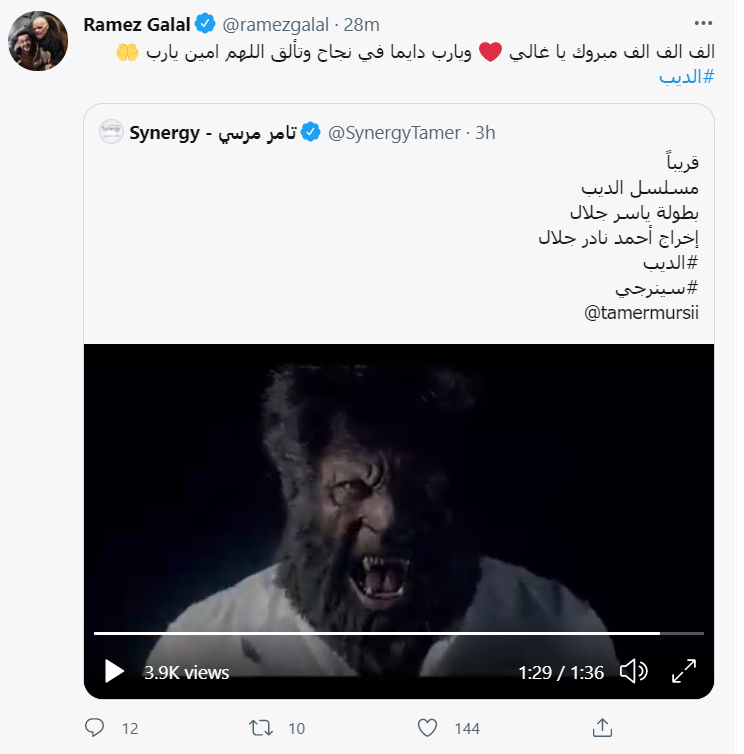Retweet Ramez Galal's tweet
This screenshot has height=754, width=744.
tap(262, 727)
